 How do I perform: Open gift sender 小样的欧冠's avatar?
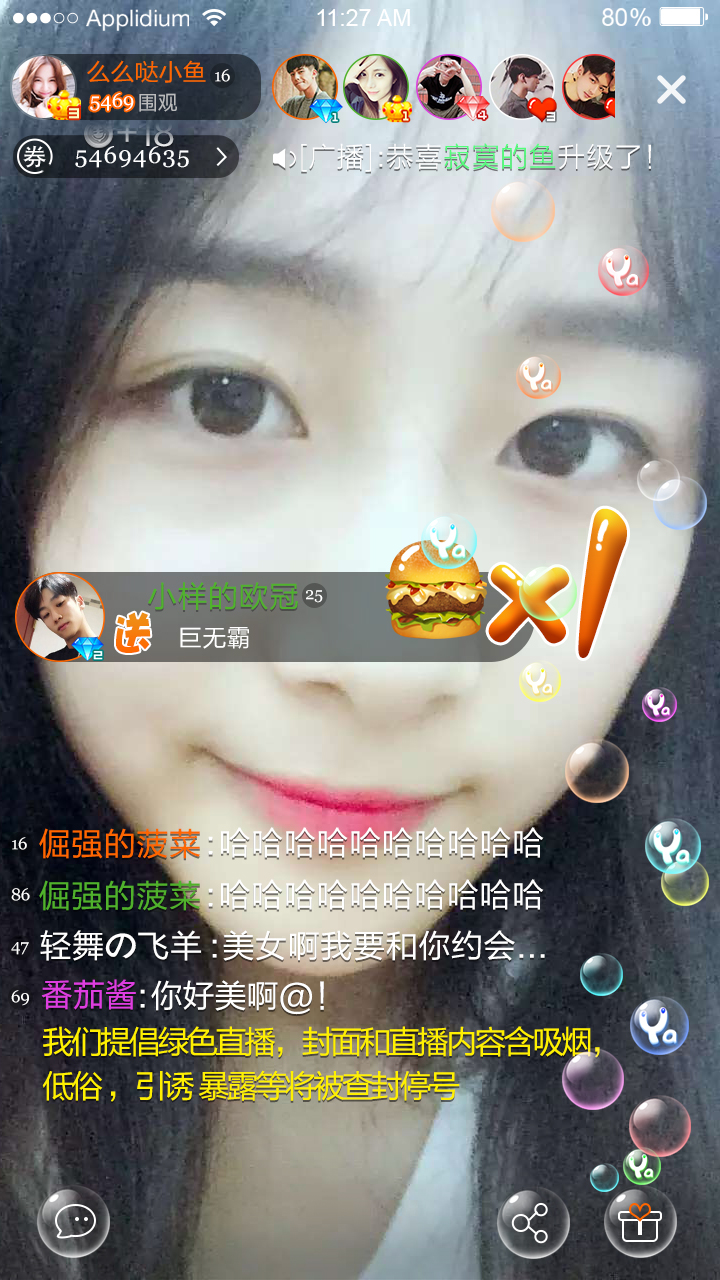[60, 617]
